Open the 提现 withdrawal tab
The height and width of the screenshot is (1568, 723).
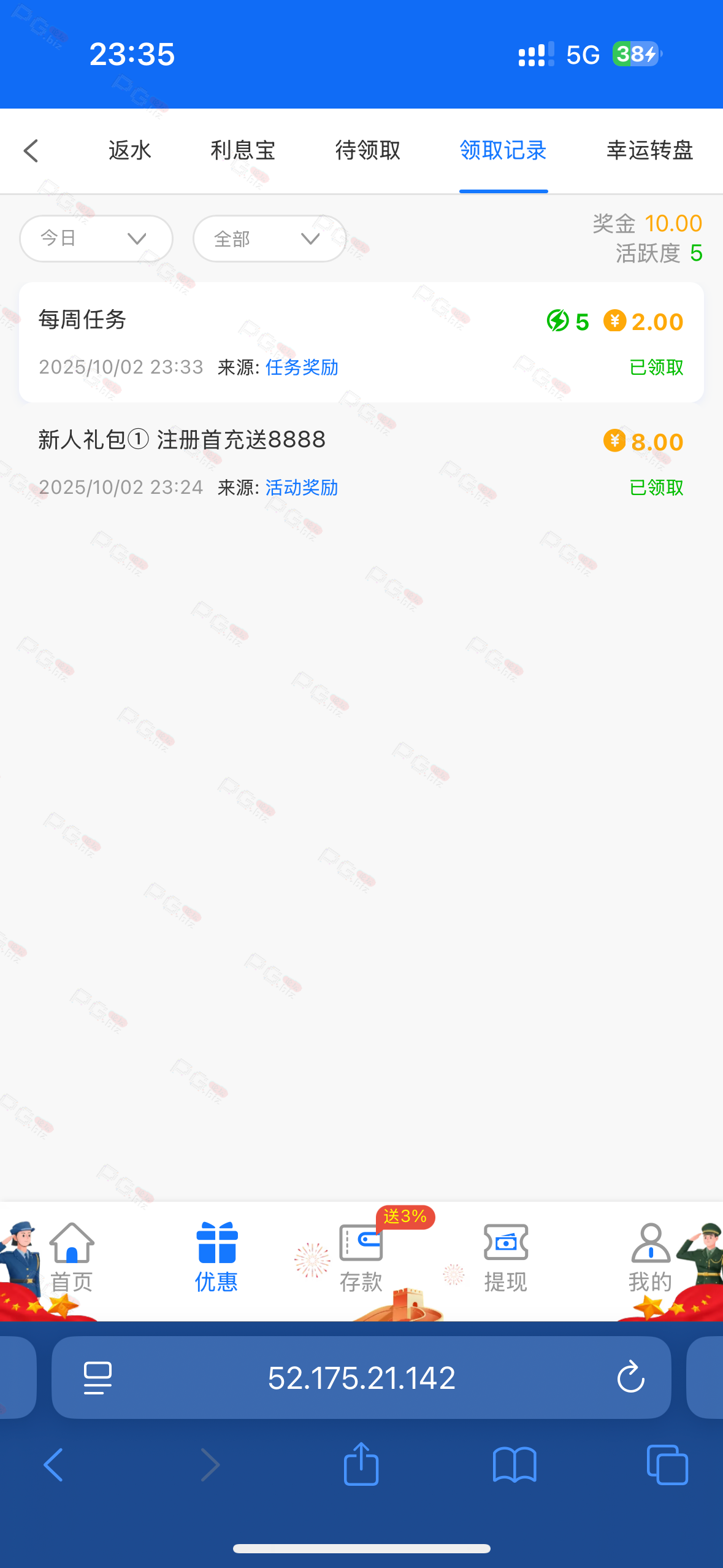[x=505, y=1258]
